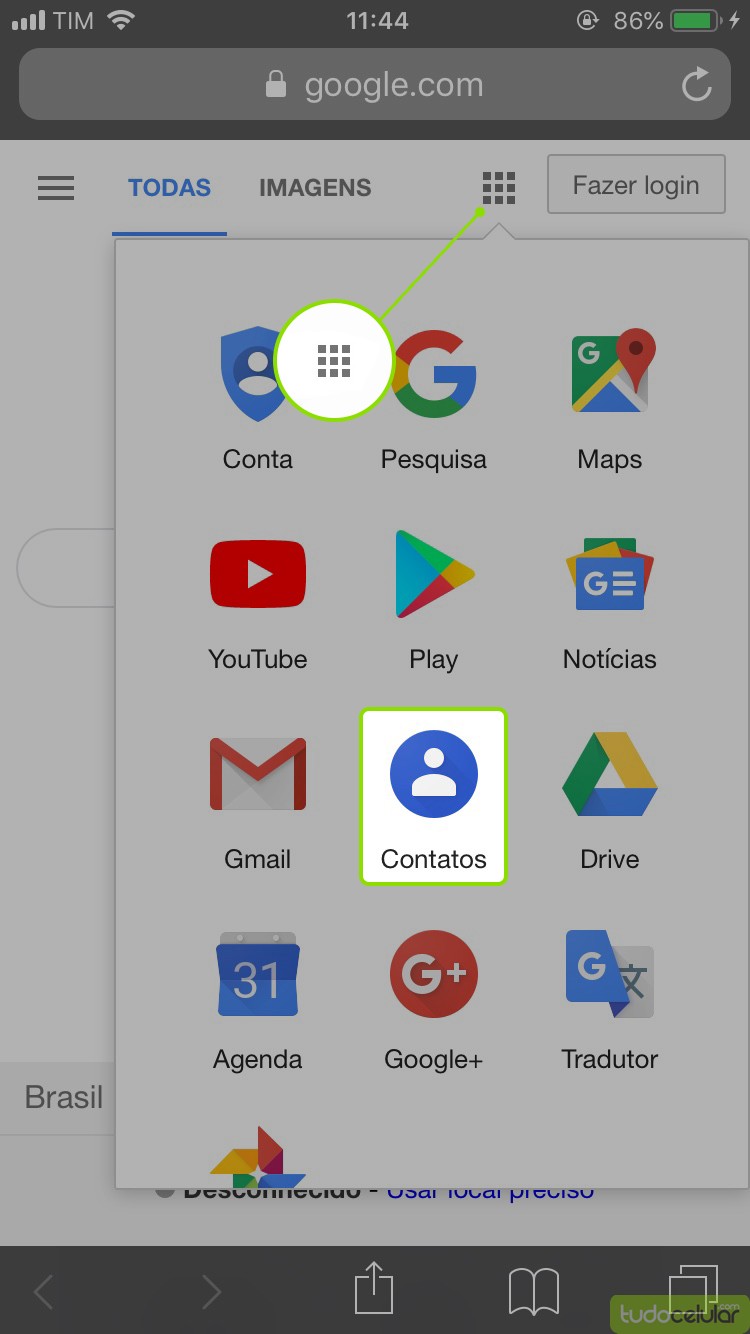Reload the page in address bar
Viewport: 750px width, 1334px height.
click(x=697, y=85)
